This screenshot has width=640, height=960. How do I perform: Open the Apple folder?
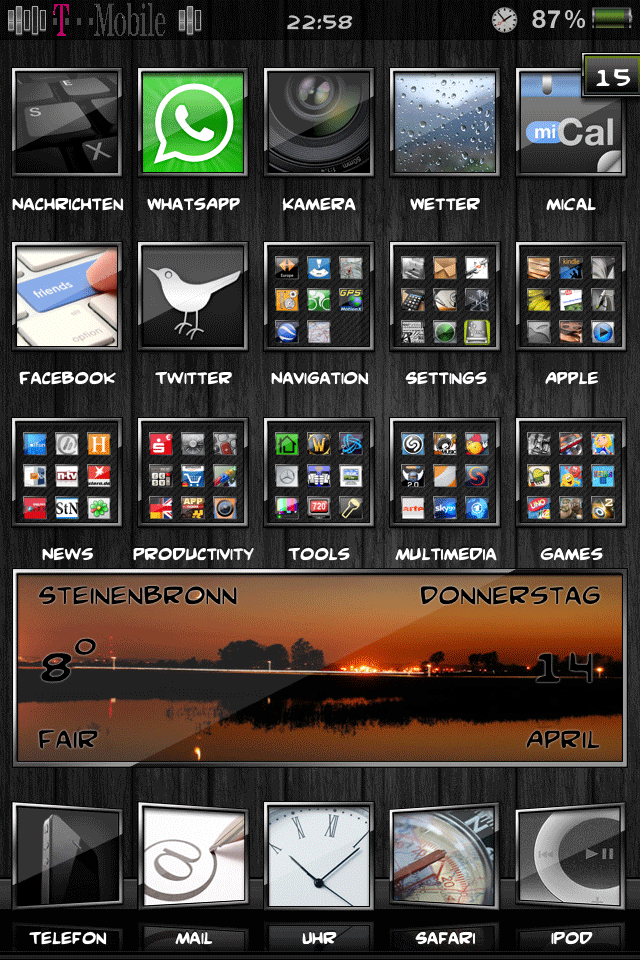571,297
